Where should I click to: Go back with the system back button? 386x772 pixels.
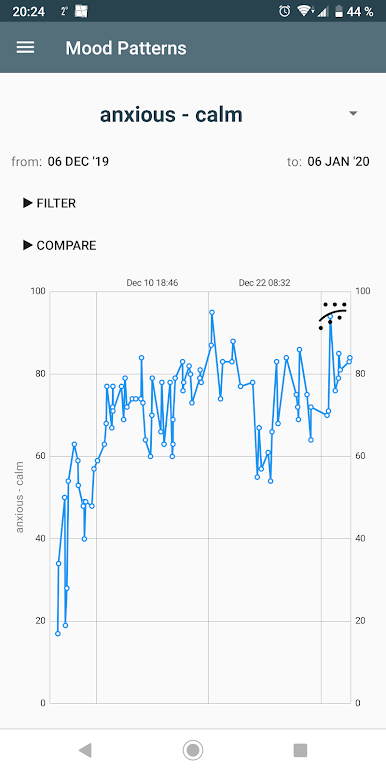pos(85,750)
